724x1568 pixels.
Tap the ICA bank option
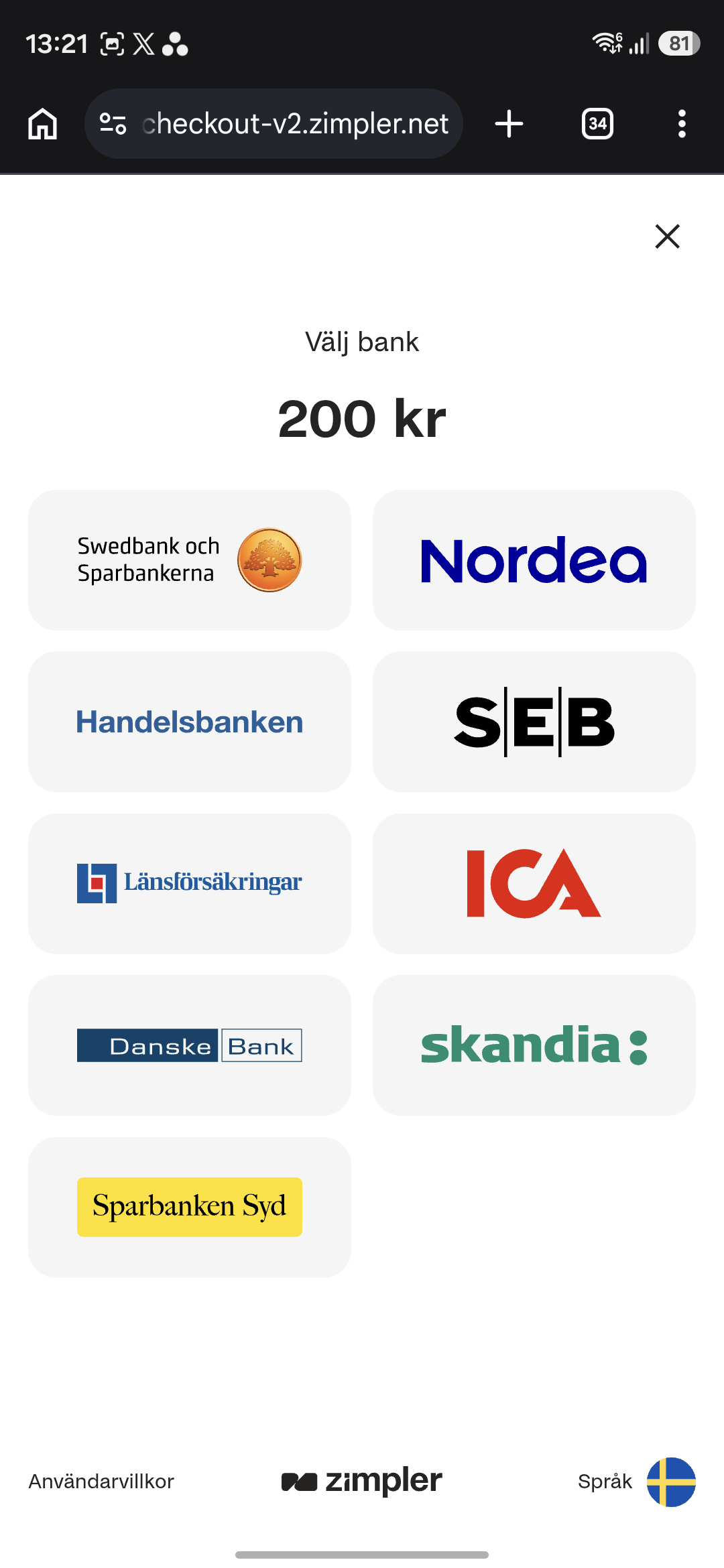pos(534,883)
